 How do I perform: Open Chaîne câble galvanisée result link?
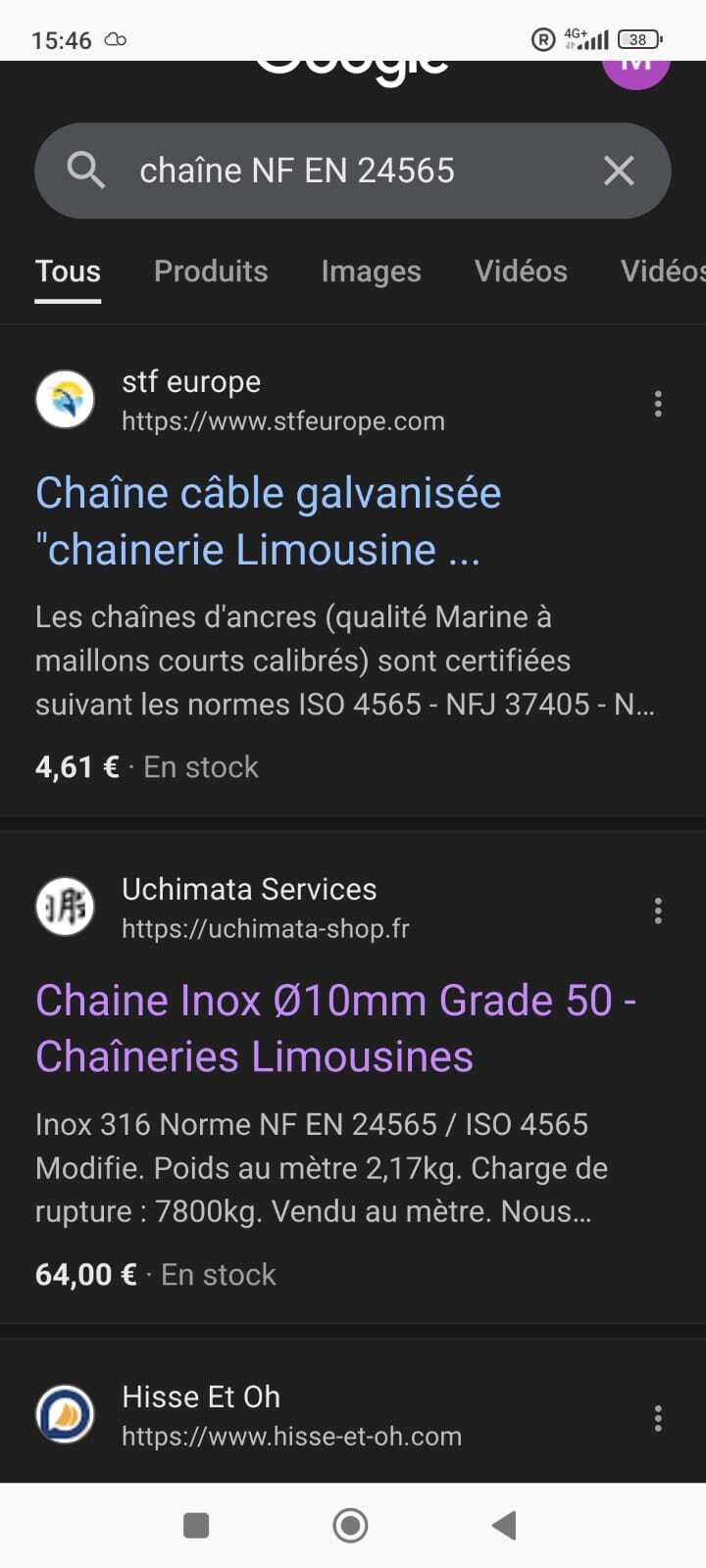click(268, 520)
